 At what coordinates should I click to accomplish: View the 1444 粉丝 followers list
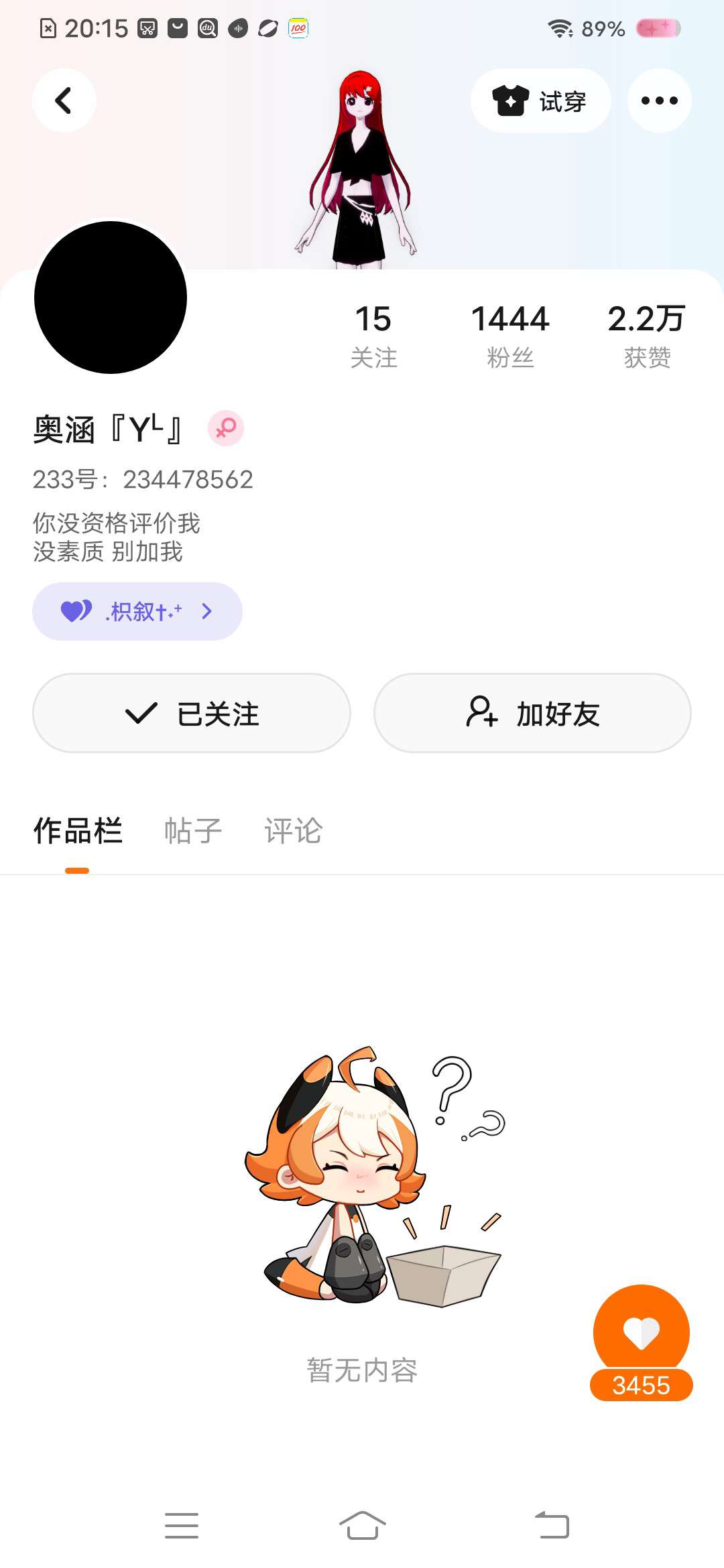point(510,336)
